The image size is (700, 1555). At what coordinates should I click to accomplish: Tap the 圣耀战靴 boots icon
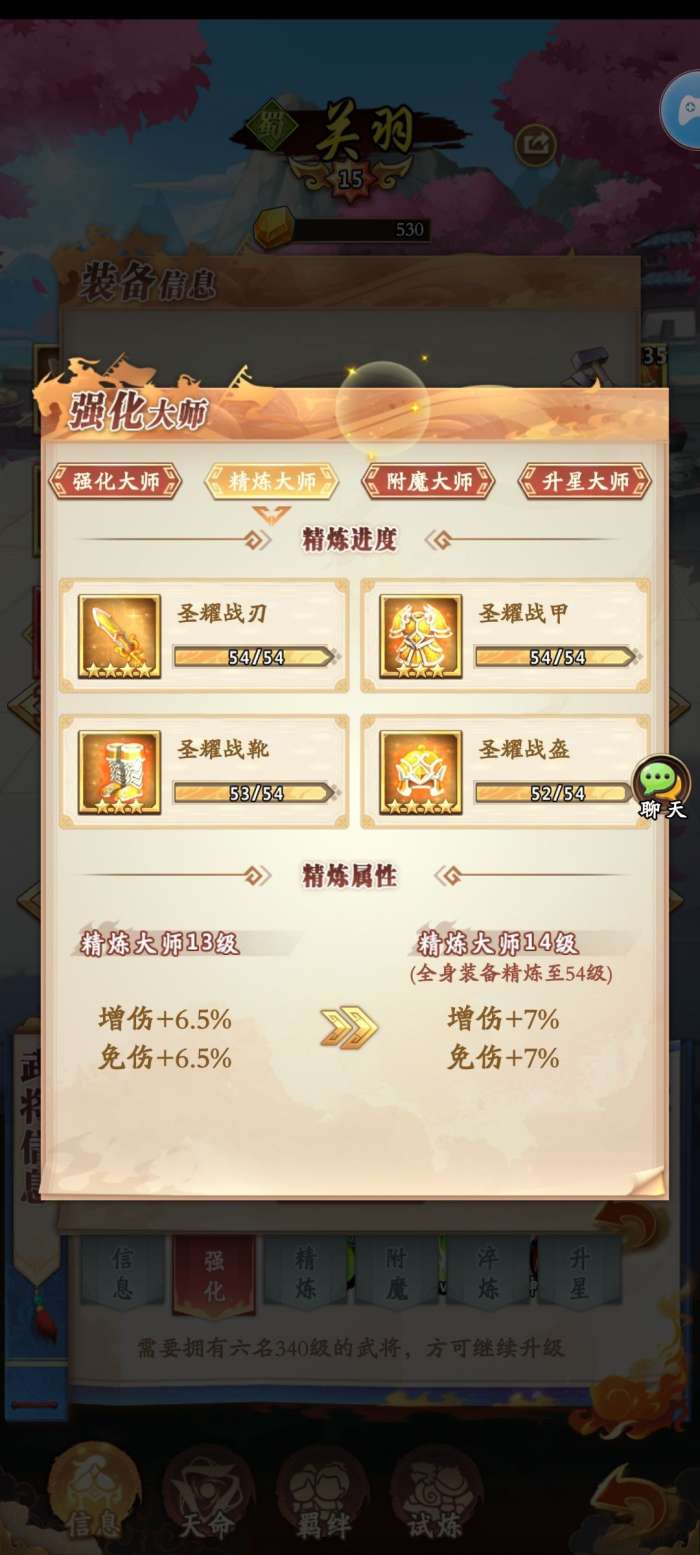pos(120,772)
